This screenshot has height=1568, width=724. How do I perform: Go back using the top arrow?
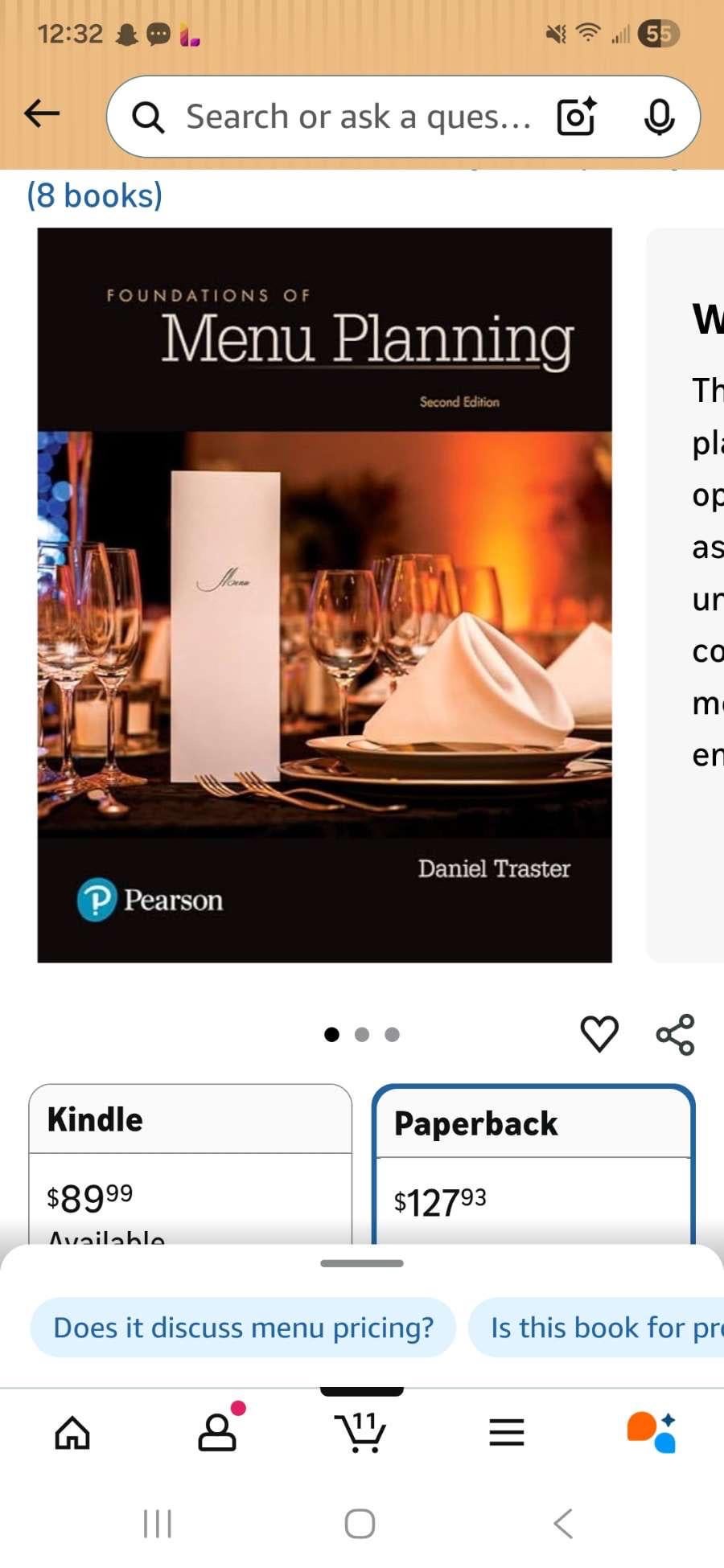[x=42, y=113]
